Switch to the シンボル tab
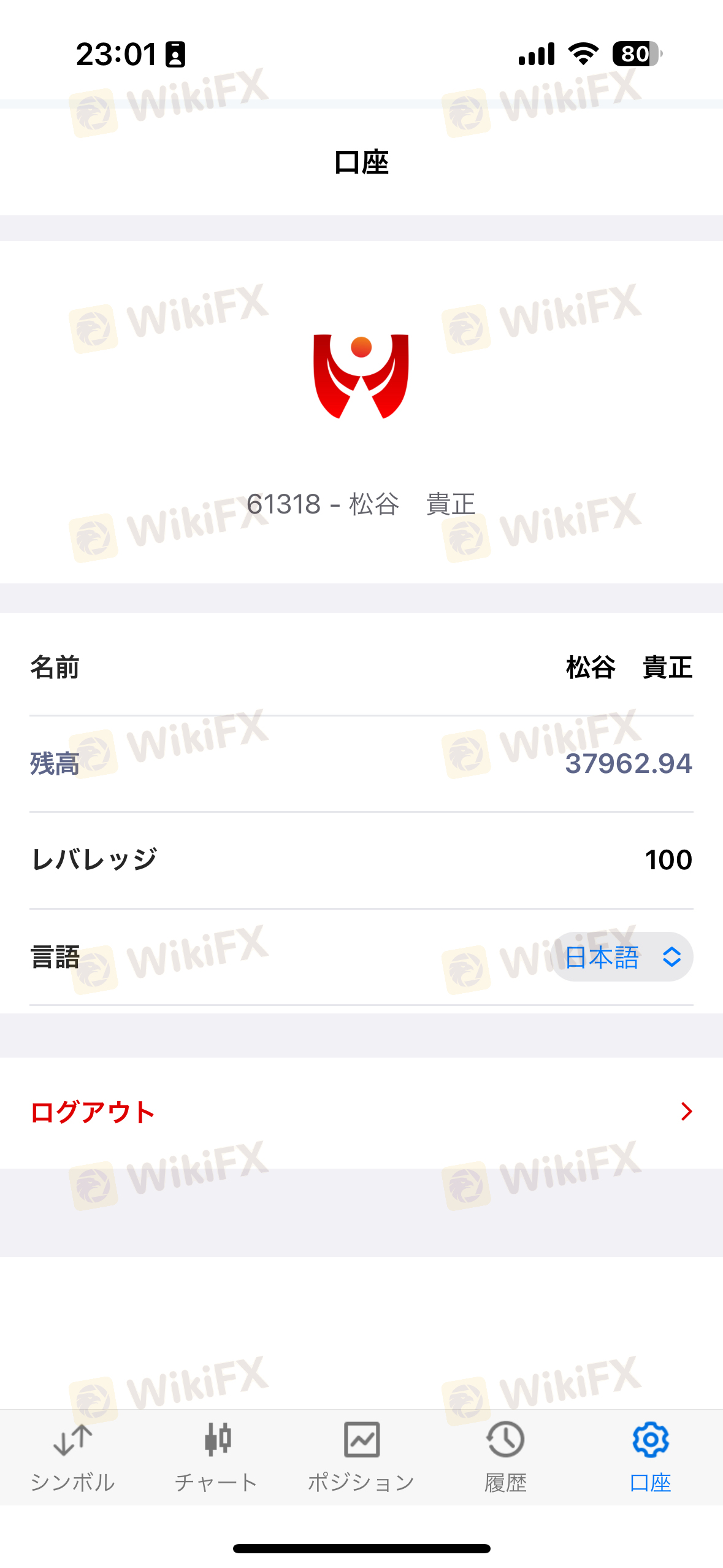The height and width of the screenshot is (1568, 723). [72, 1456]
